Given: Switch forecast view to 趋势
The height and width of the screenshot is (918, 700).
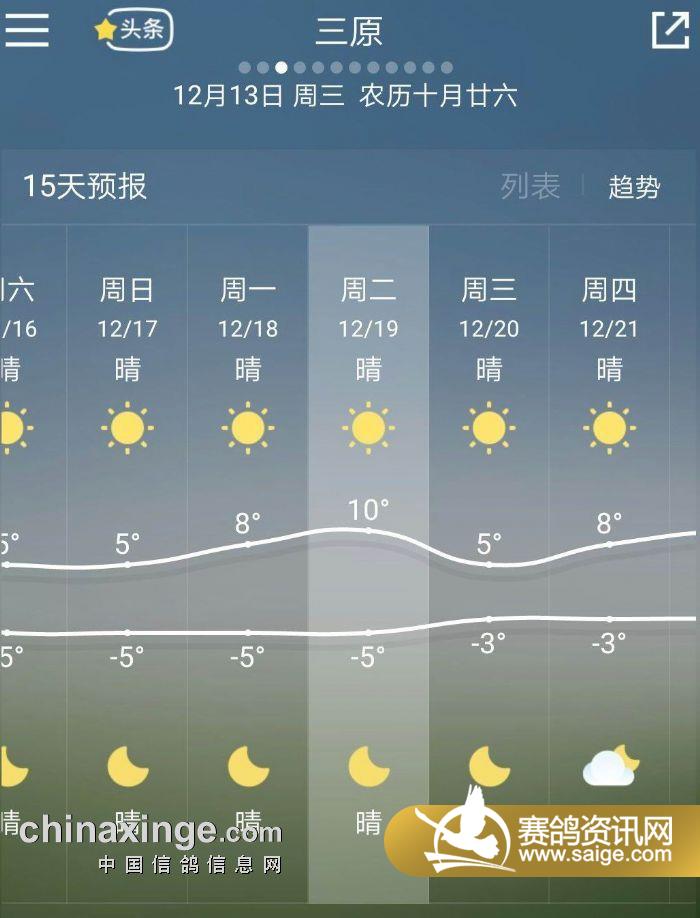Looking at the screenshot, I should tap(634, 187).
